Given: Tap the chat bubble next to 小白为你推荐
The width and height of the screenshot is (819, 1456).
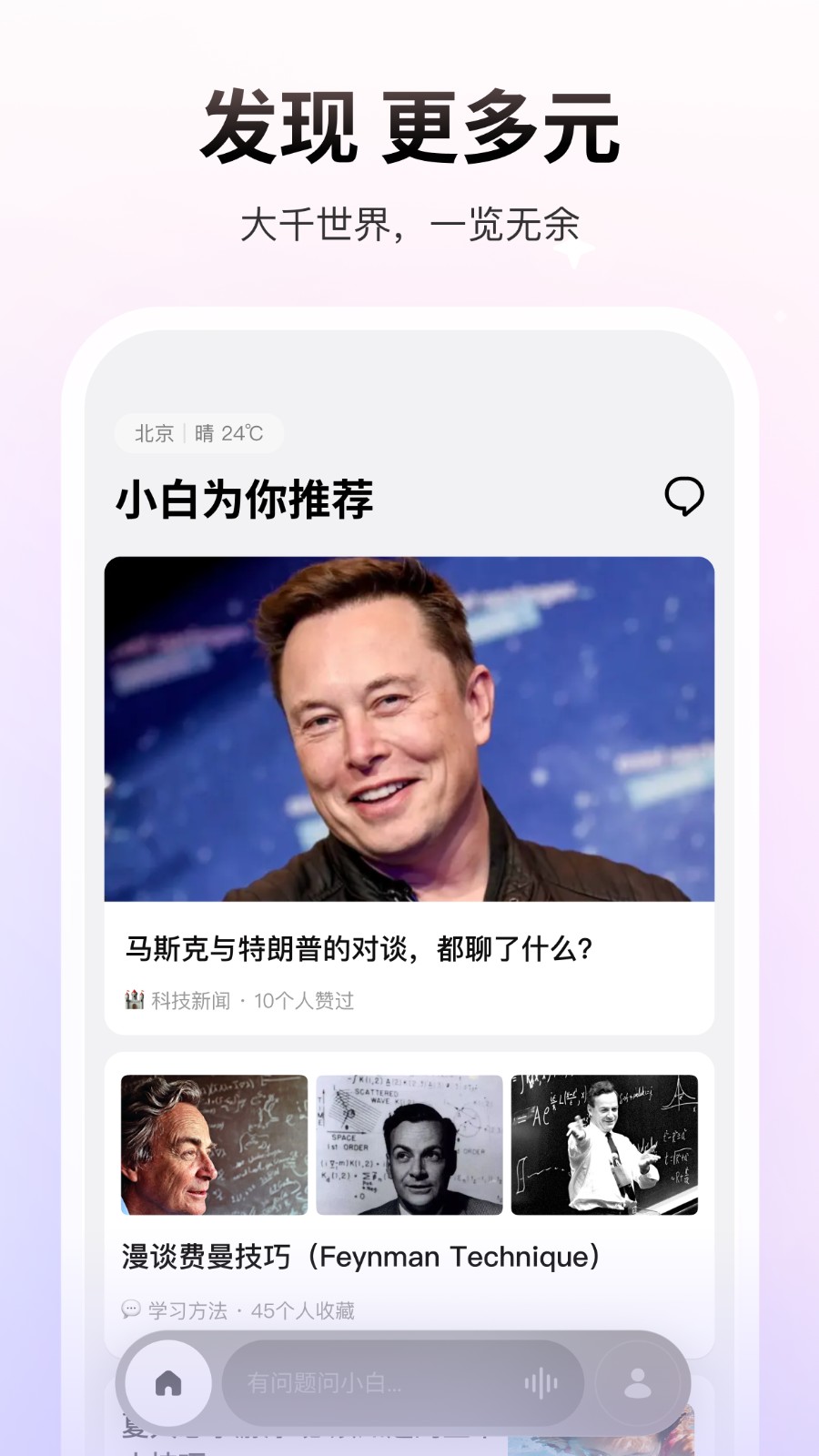Looking at the screenshot, I should tap(685, 499).
